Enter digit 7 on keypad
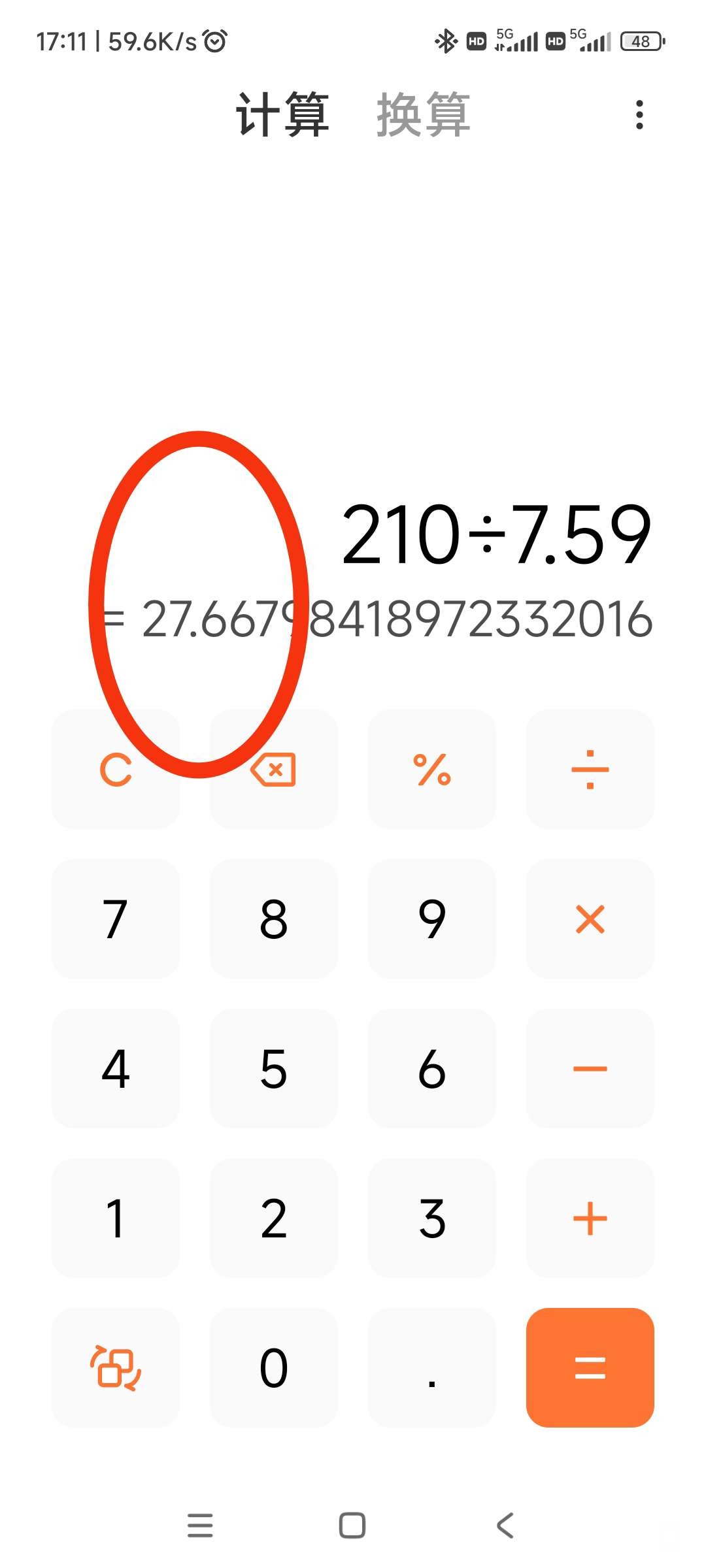Image resolution: width=706 pixels, height=1568 pixels. point(116,919)
